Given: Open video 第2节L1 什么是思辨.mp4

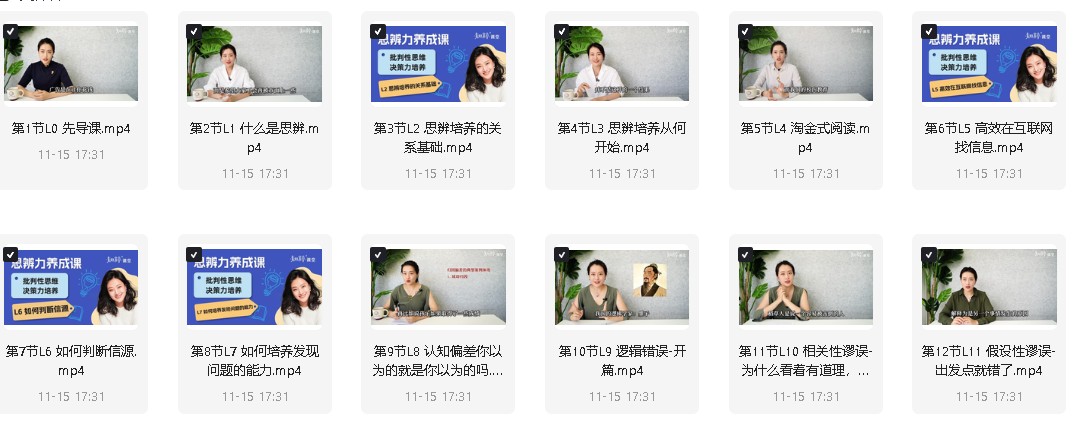Looking at the screenshot, I should point(254,64).
